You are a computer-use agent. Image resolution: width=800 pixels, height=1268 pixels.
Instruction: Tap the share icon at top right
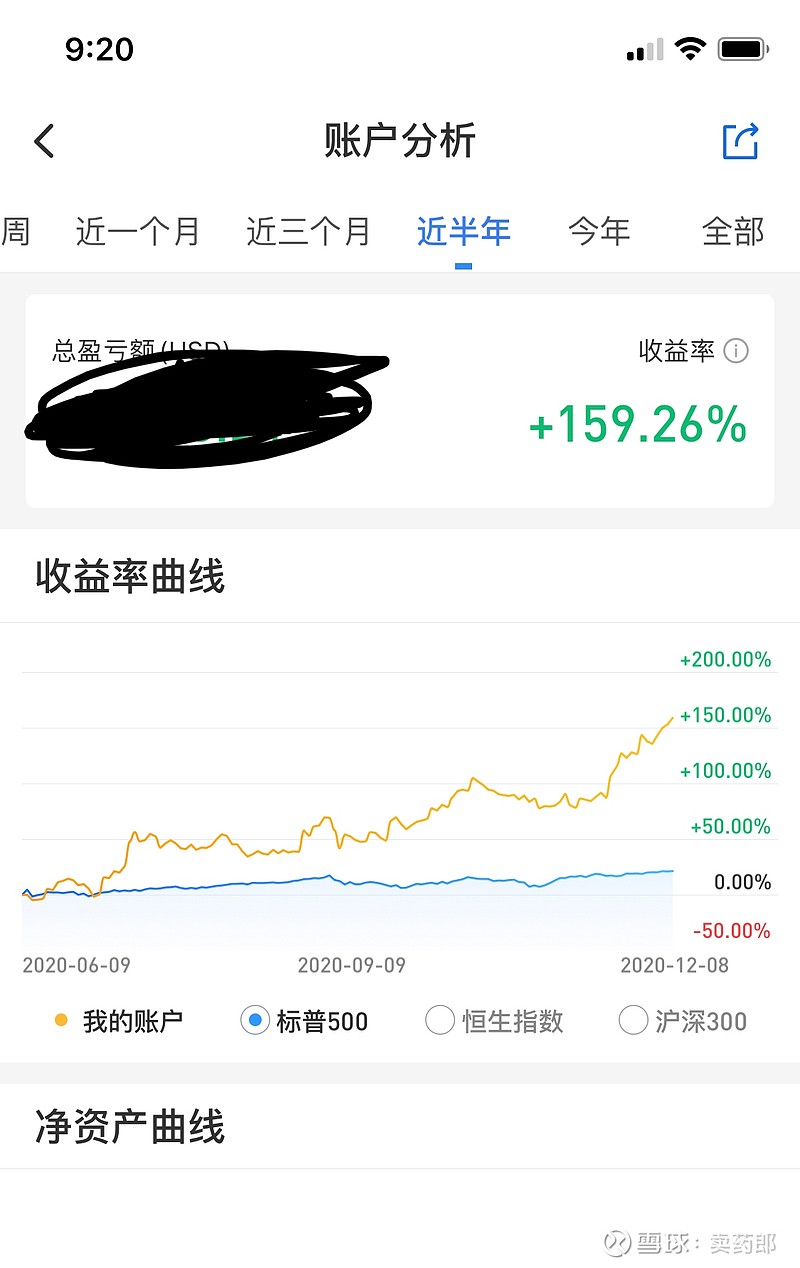click(741, 141)
